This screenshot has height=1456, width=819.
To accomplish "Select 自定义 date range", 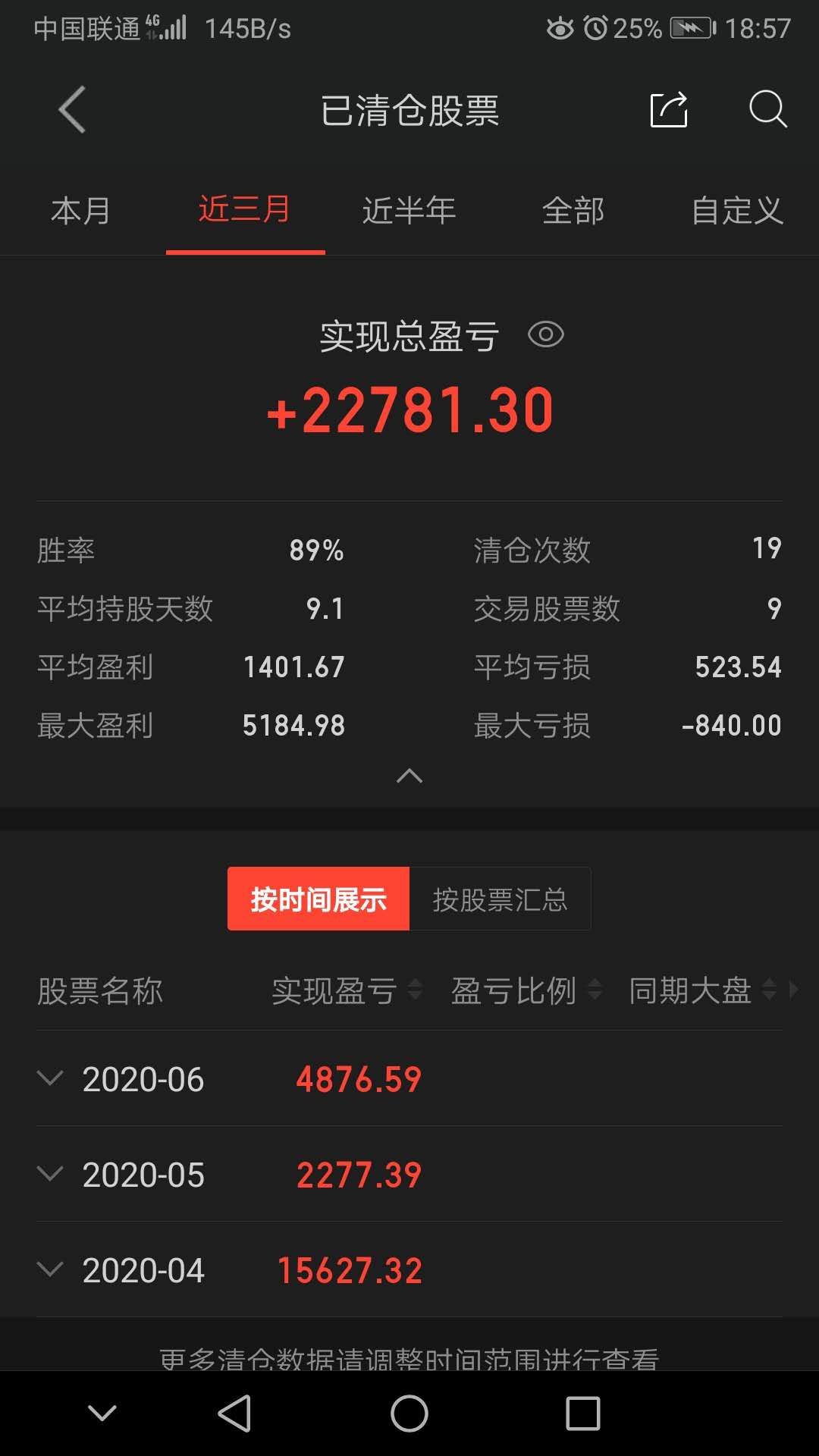I will click(736, 212).
